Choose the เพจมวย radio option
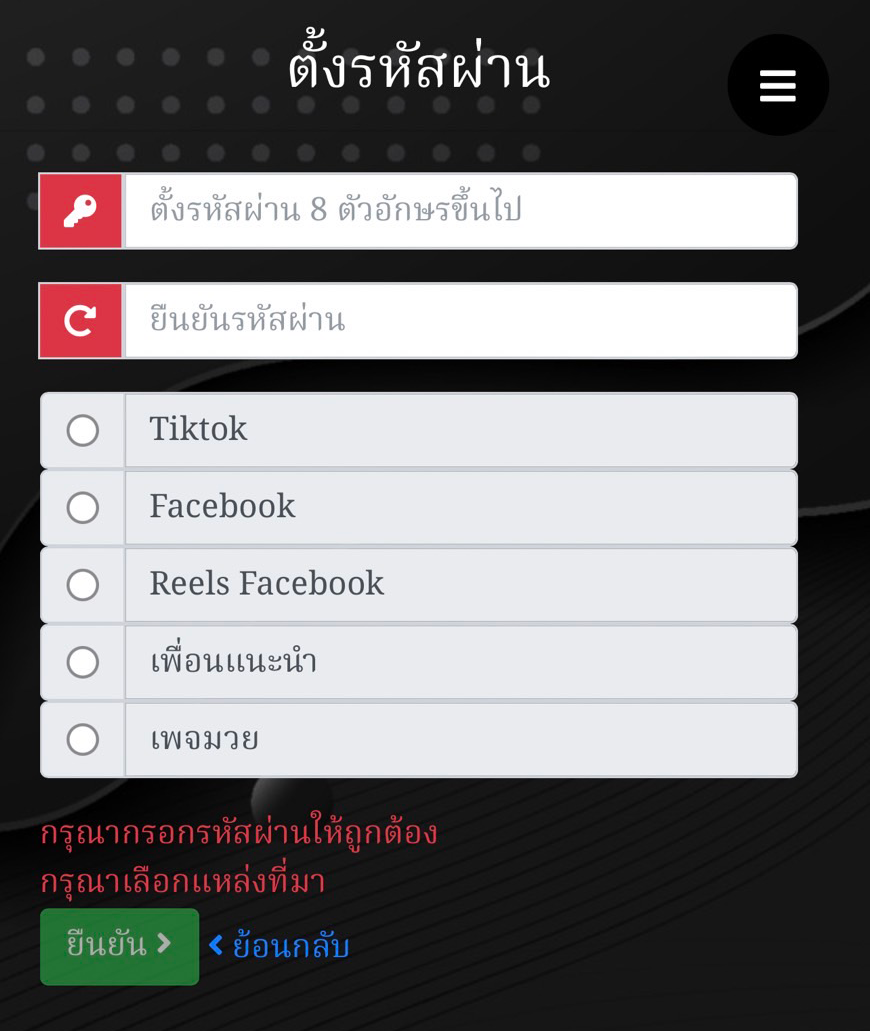This screenshot has height=1031, width=870. (x=82, y=740)
